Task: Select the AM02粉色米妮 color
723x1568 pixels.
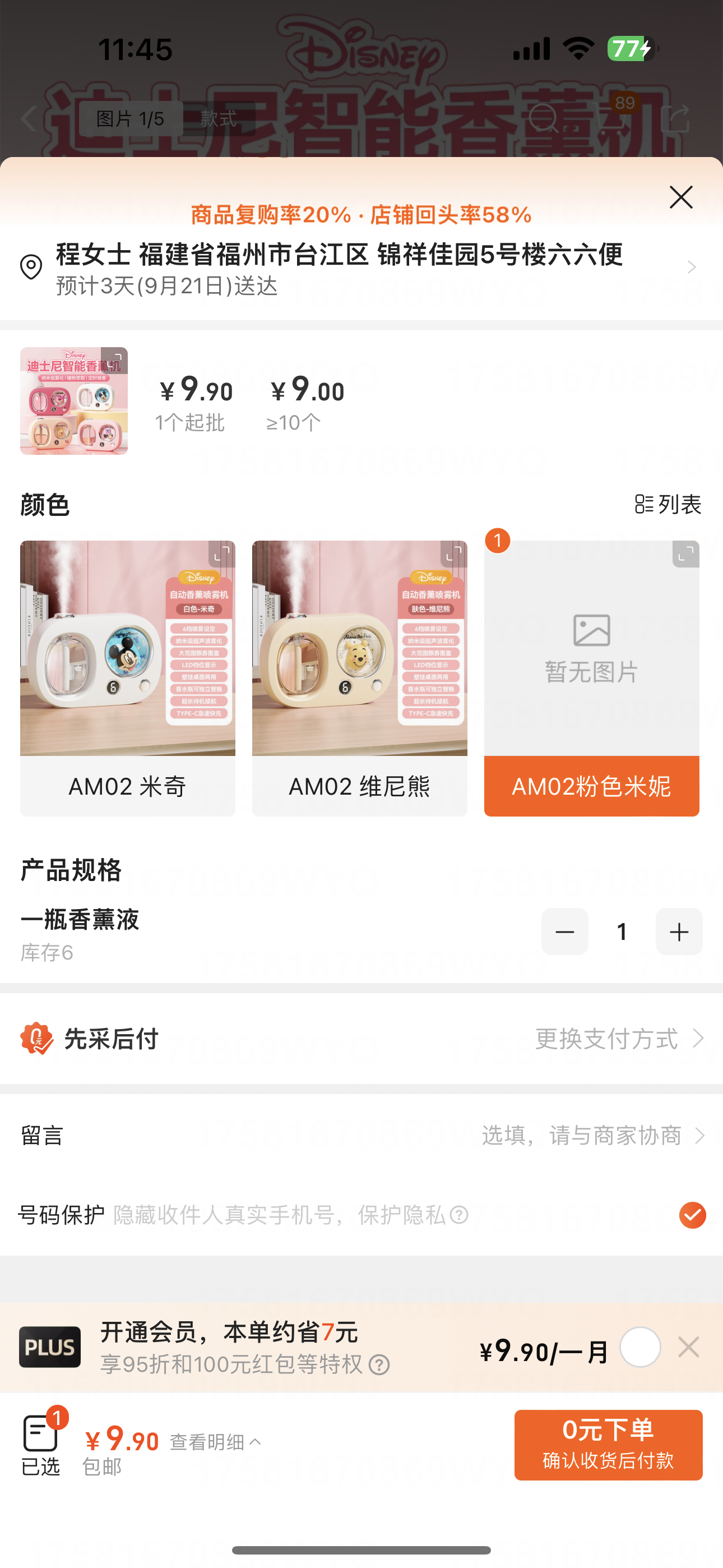Action: click(x=591, y=677)
